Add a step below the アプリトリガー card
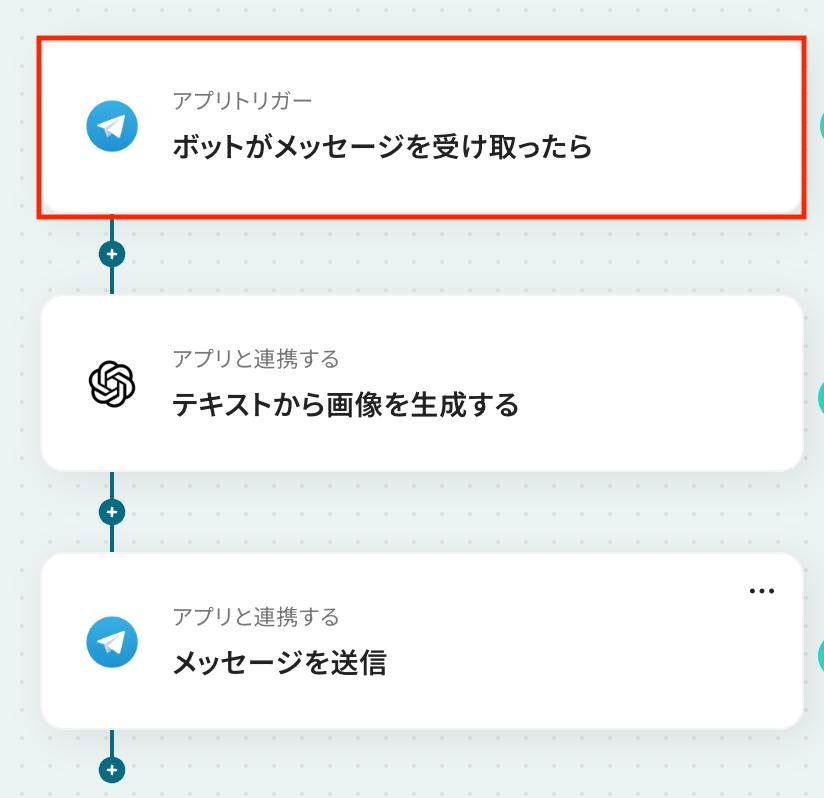This screenshot has width=824, height=798. pyautogui.click(x=112, y=254)
